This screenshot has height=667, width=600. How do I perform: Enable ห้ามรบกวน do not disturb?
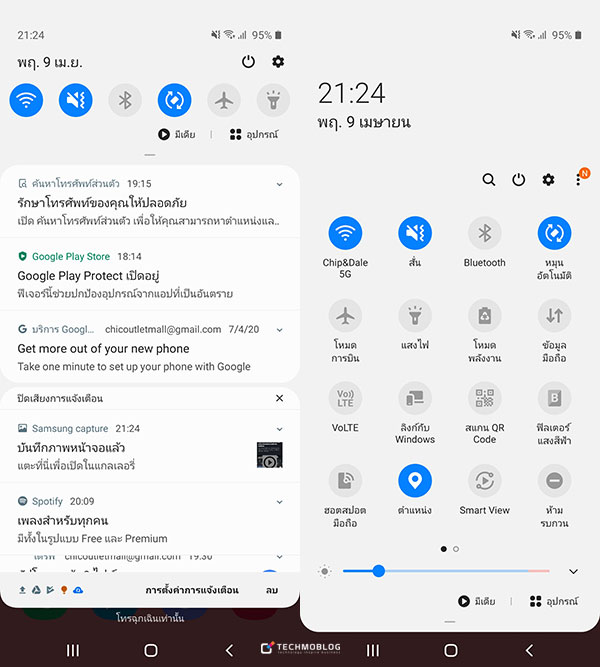pos(554,481)
